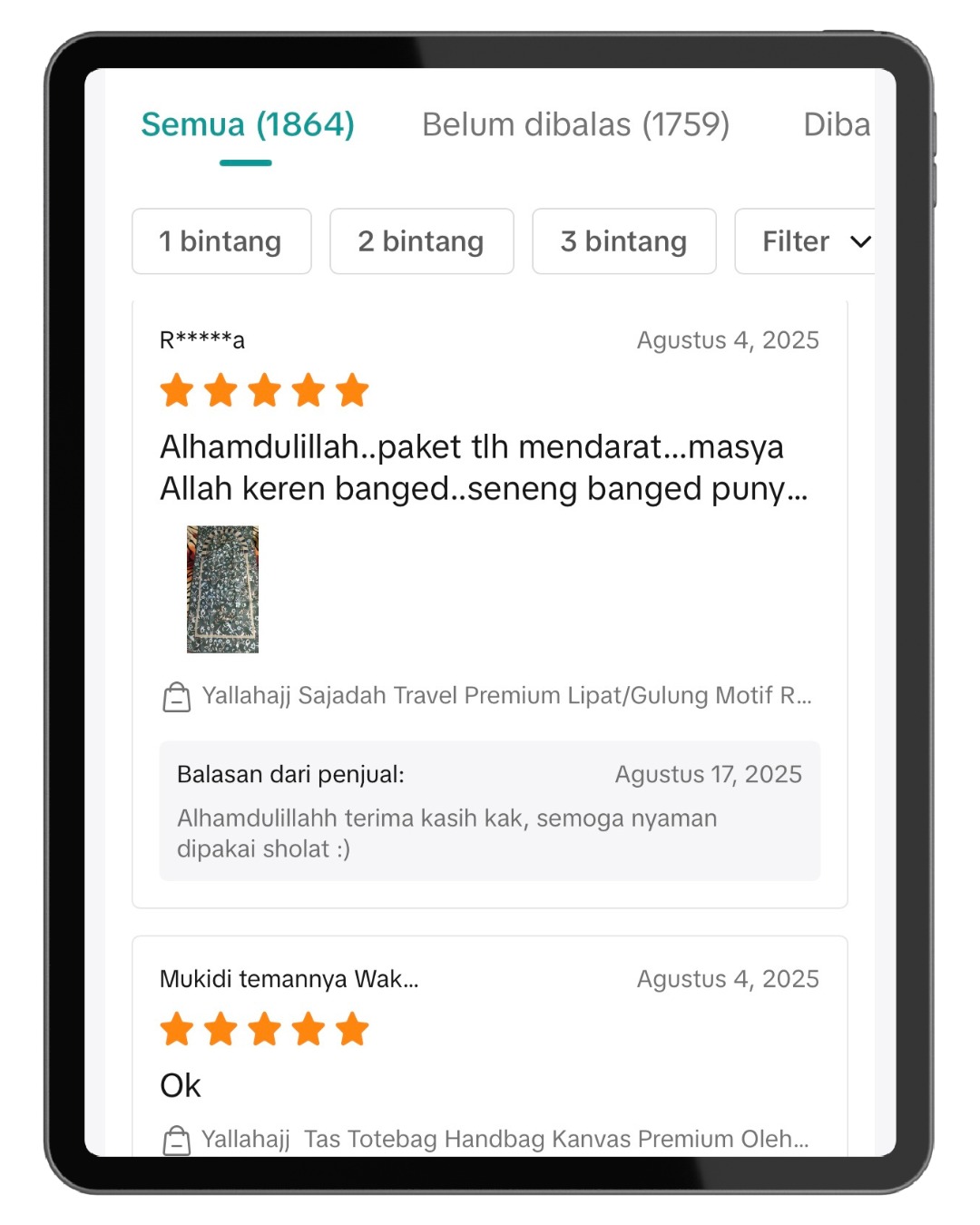980x1225 pixels.
Task: Open the Yallahajj Sajadah Travel Premium product link
Action: (x=505, y=696)
